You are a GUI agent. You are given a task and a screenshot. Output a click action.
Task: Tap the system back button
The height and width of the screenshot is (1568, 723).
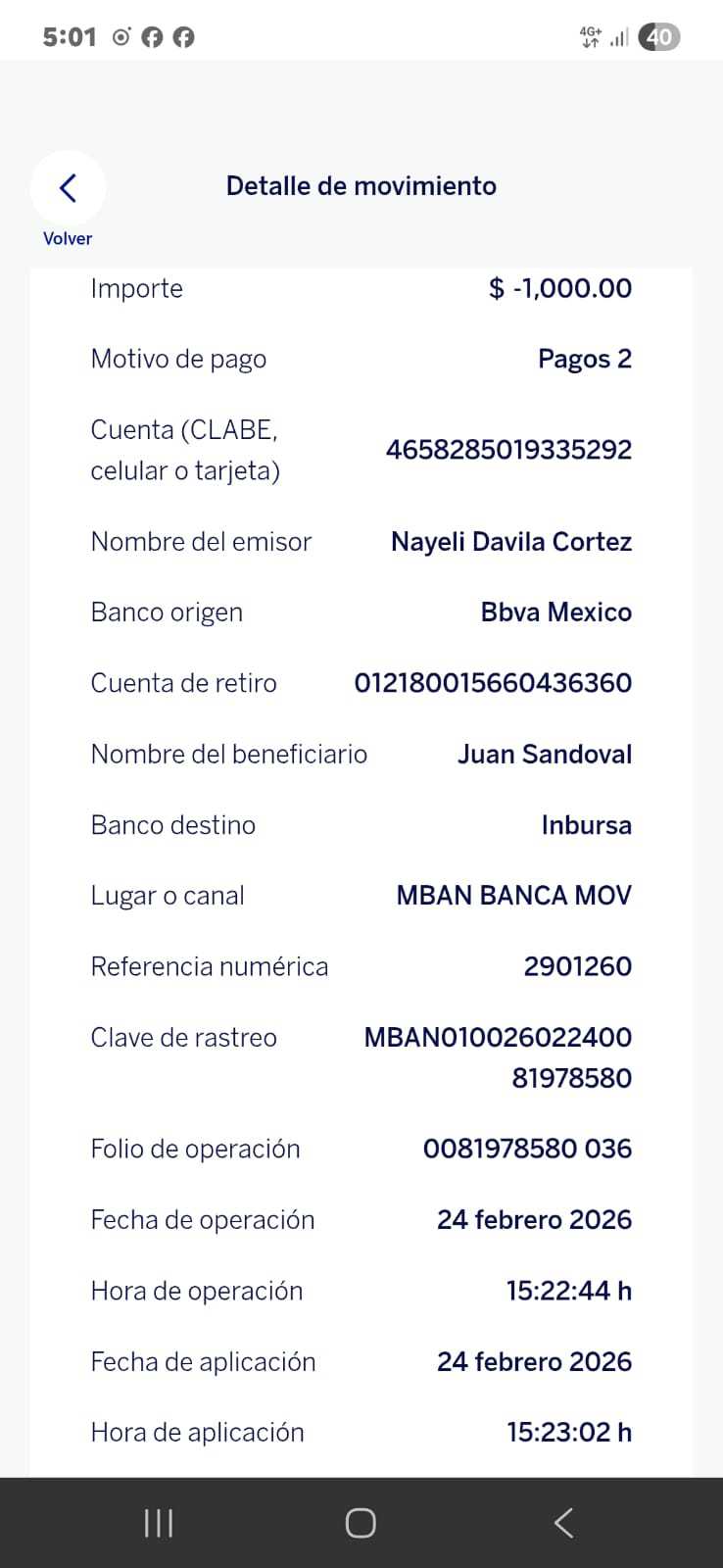point(563,1522)
